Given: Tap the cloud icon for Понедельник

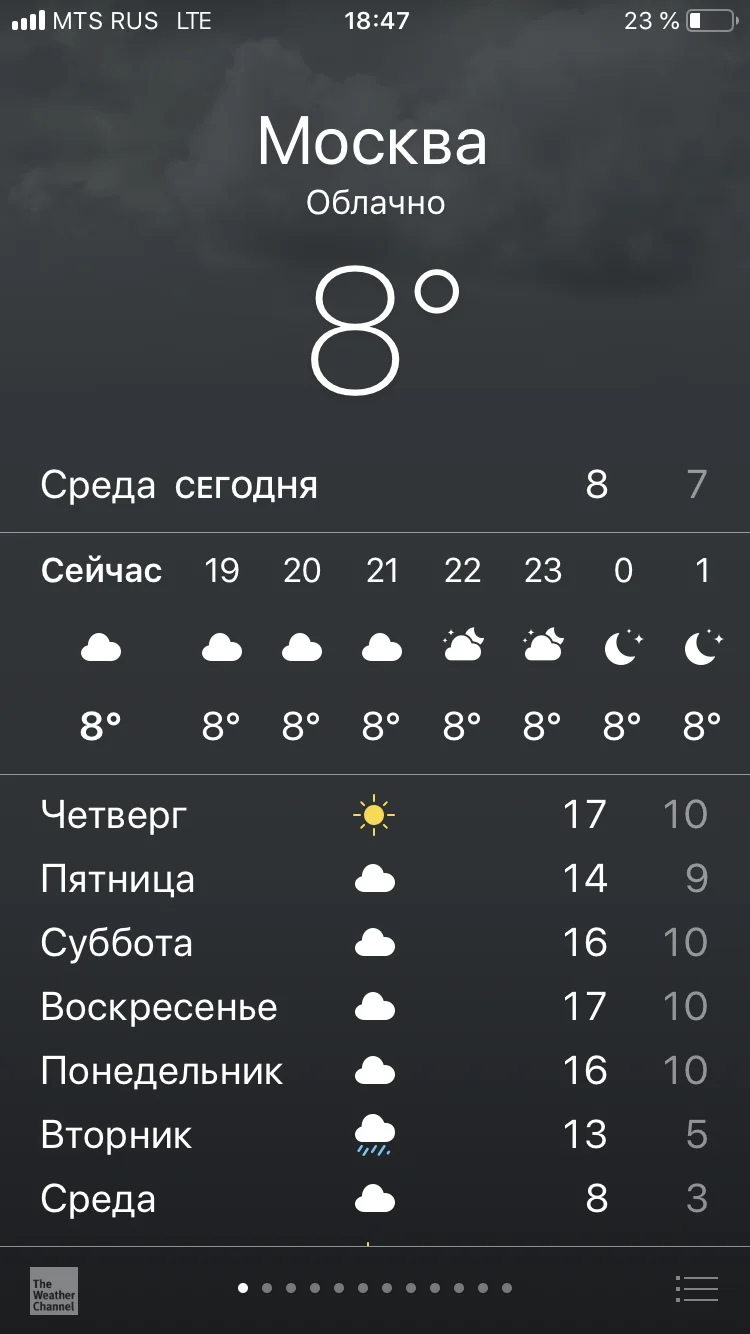Looking at the screenshot, I should (x=374, y=1070).
